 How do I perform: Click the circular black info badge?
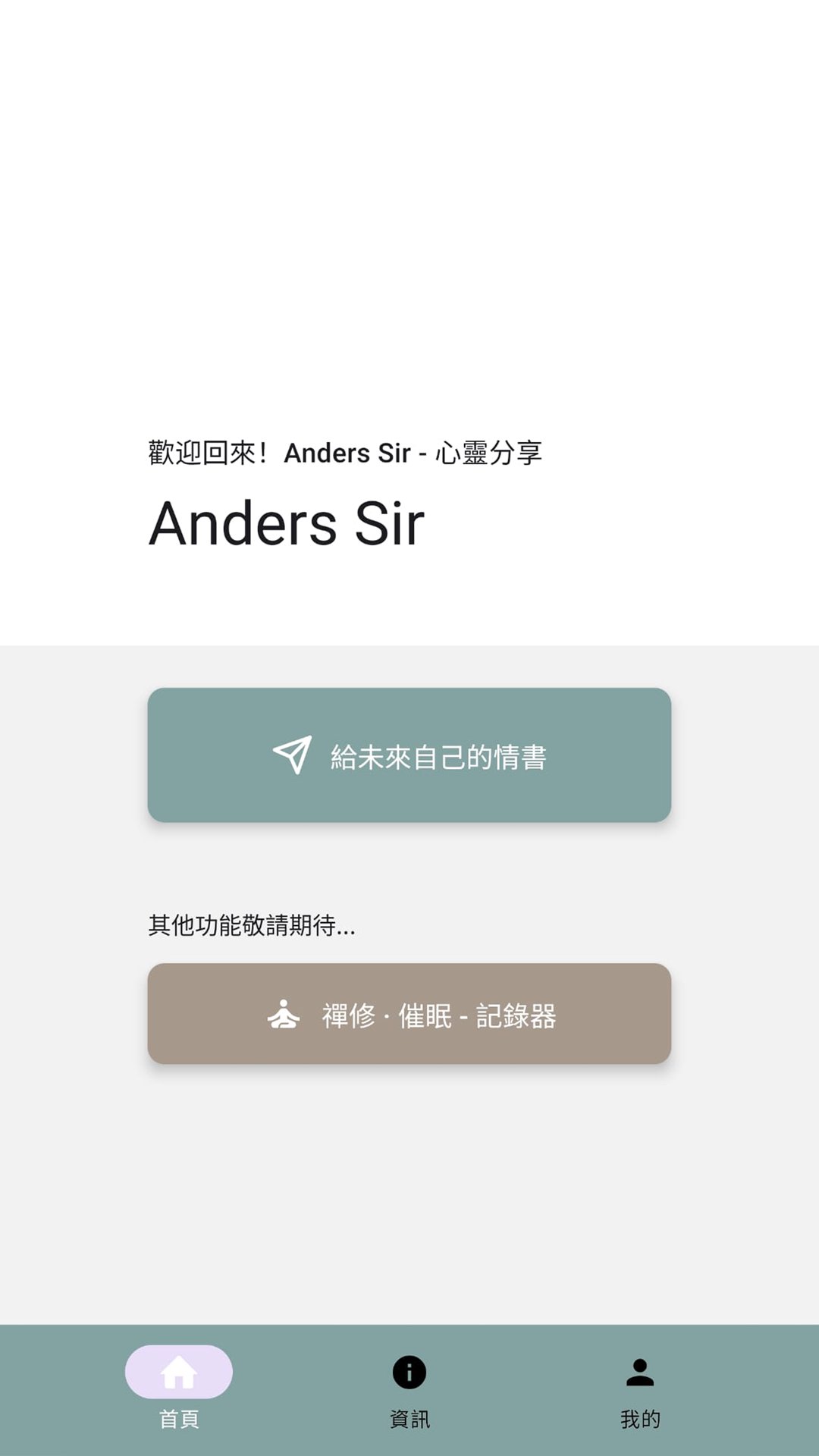409,1369
